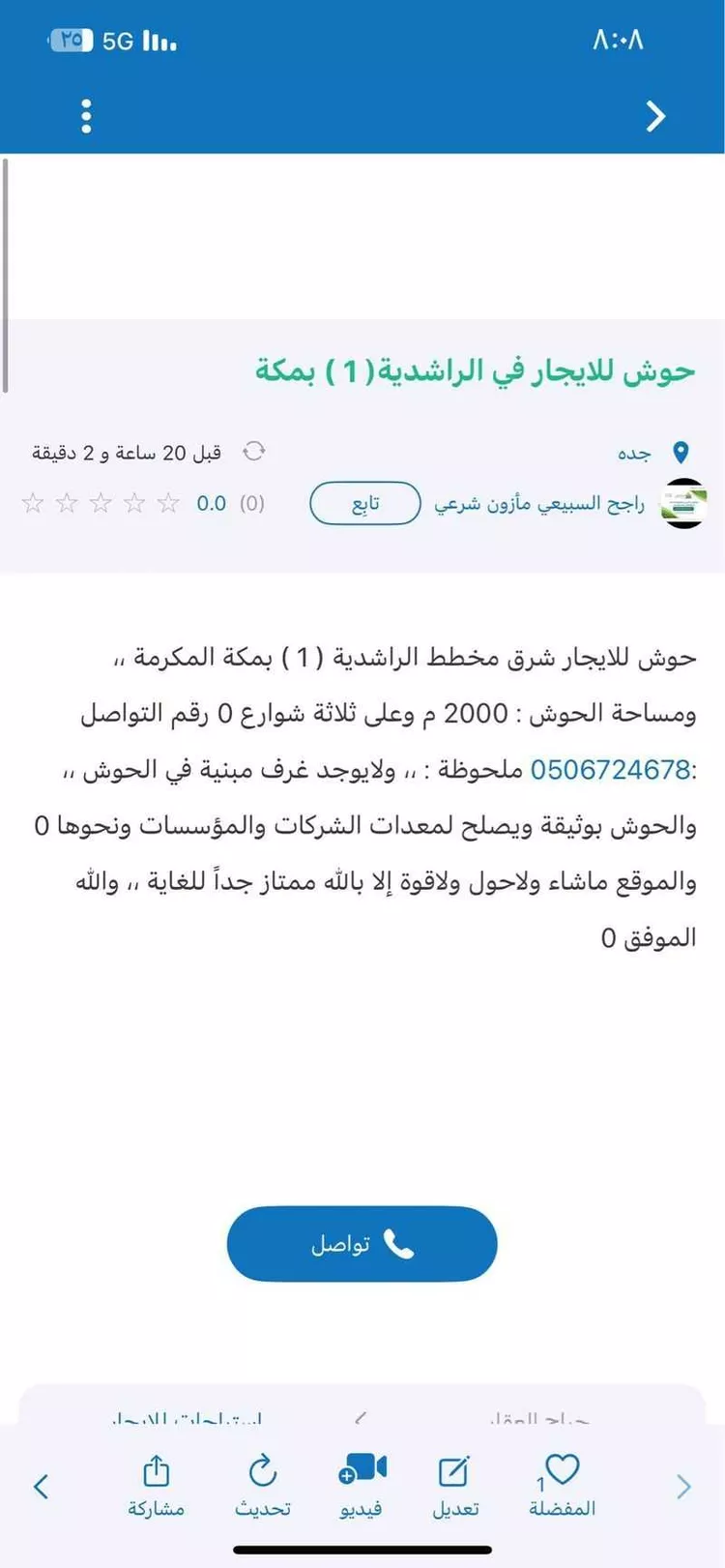
Task: Rate the listing by tapping a star
Action: pos(101,503)
